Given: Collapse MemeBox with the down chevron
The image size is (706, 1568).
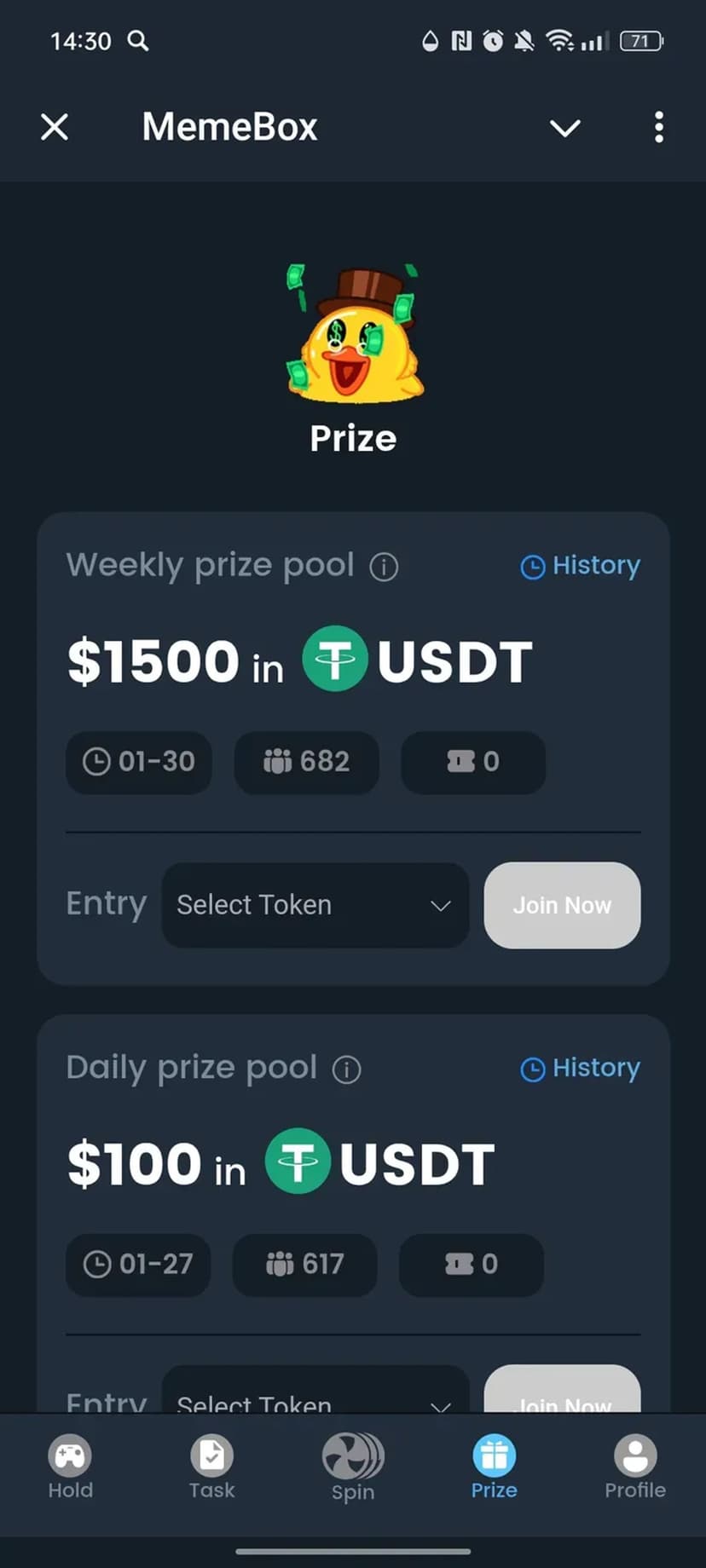Looking at the screenshot, I should point(564,128).
